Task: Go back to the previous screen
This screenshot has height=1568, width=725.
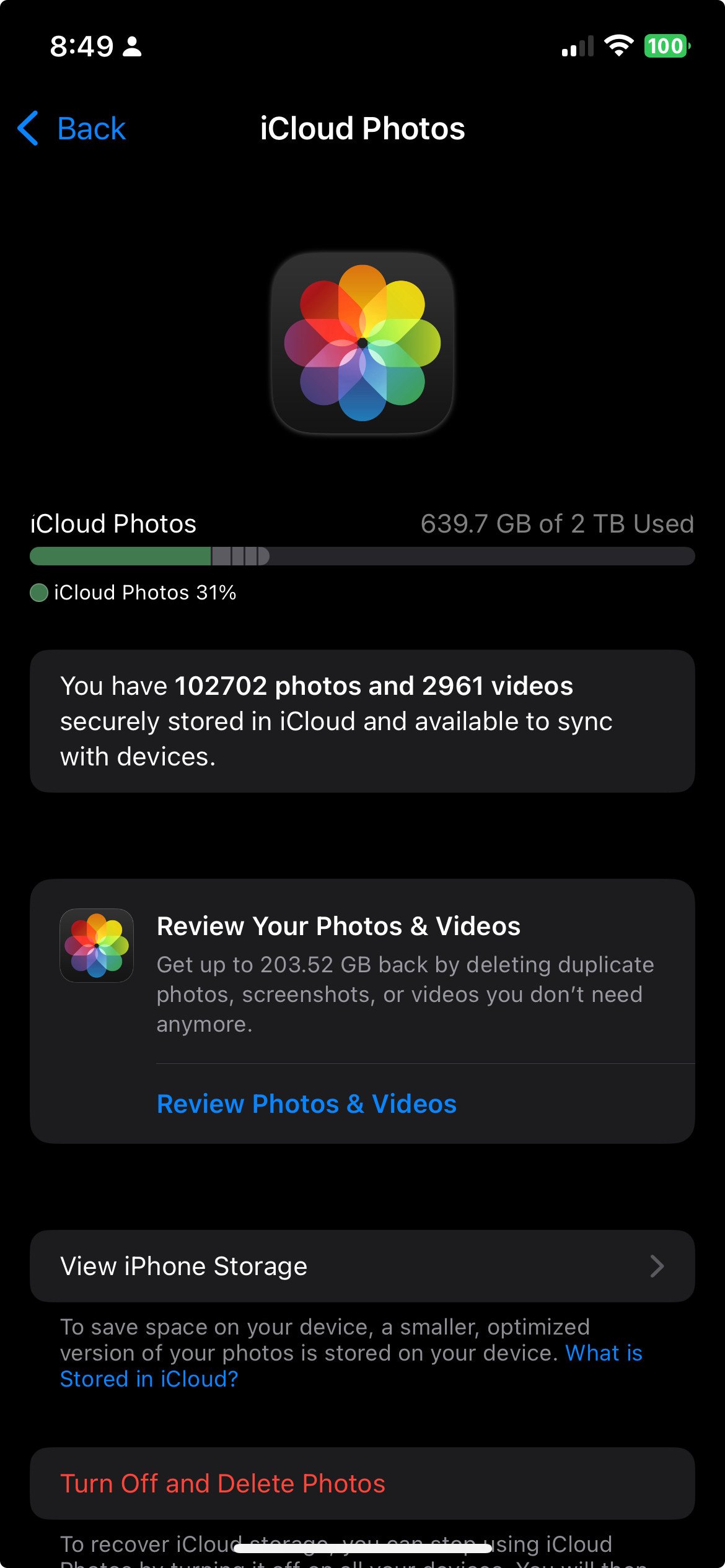Action: point(72,129)
